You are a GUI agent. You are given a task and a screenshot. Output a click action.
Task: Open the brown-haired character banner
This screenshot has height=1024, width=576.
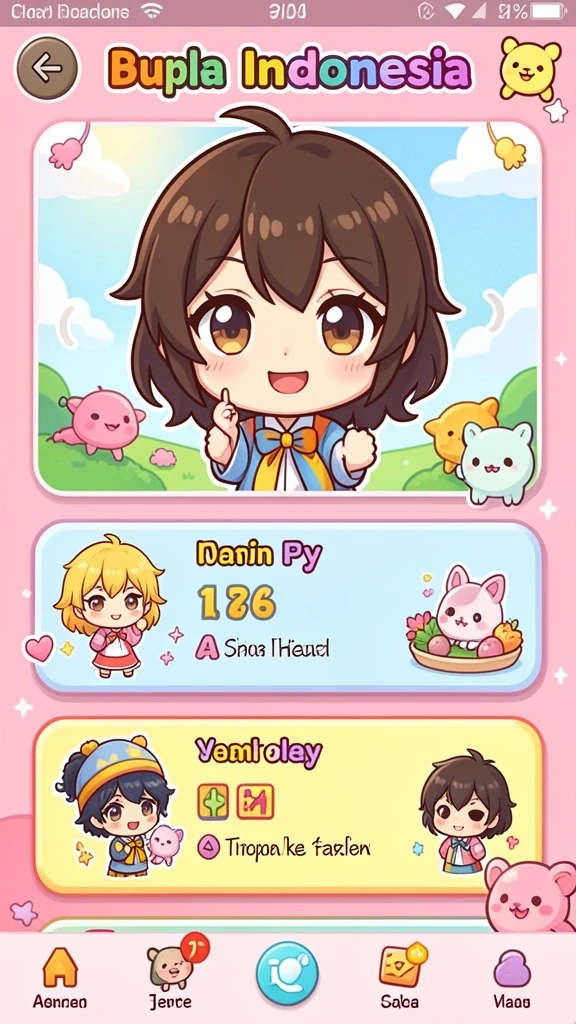[287, 308]
